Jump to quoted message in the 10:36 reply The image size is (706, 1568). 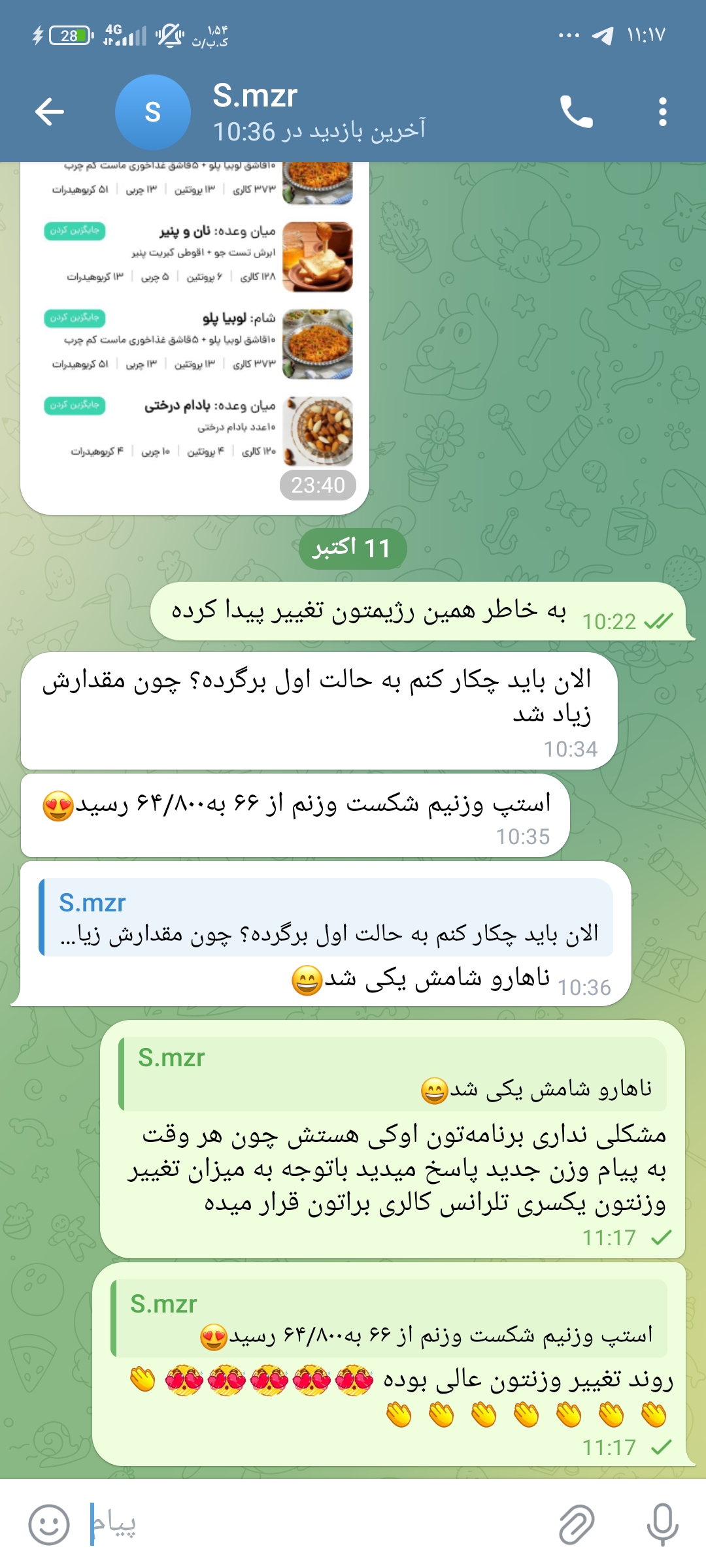[x=326, y=917]
